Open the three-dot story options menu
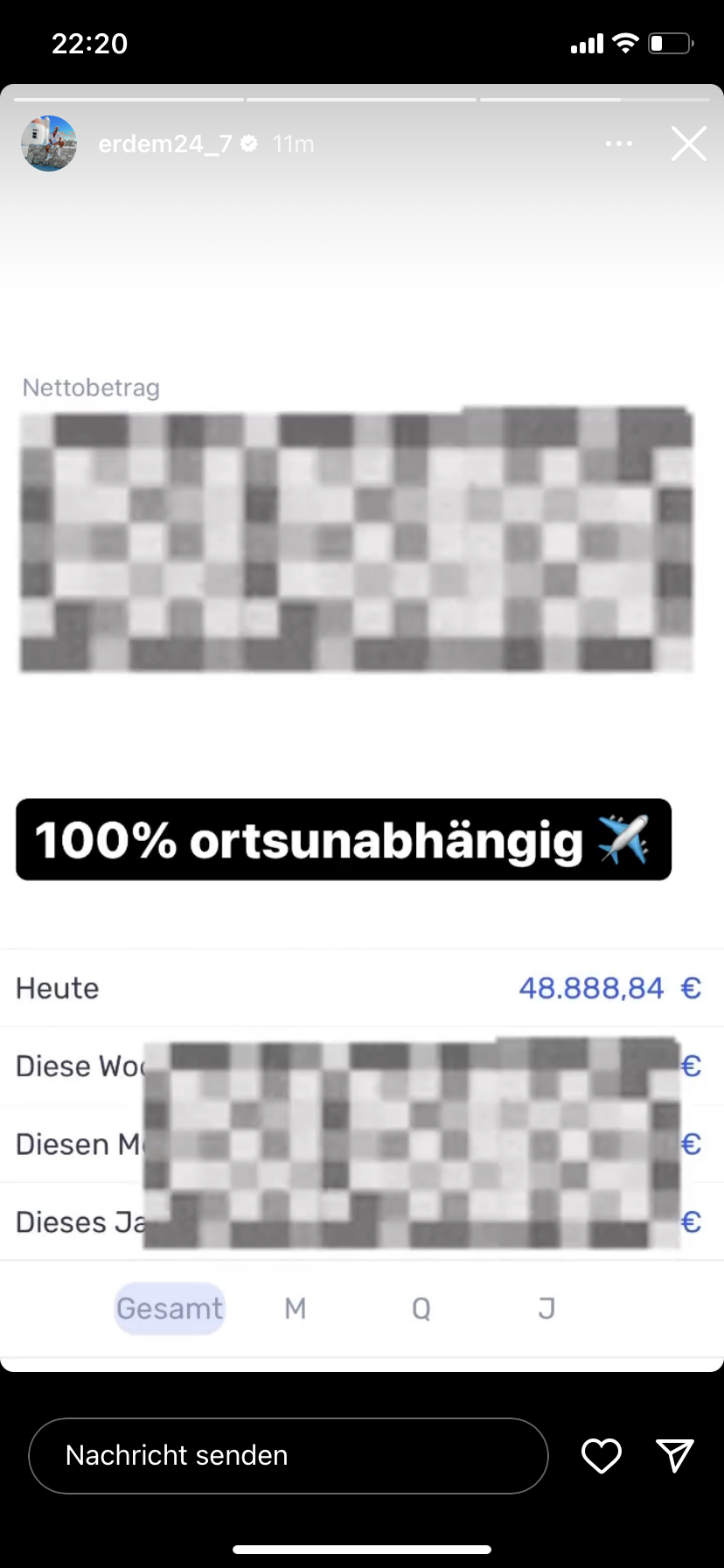Screen dimensions: 724x1568 point(619,143)
